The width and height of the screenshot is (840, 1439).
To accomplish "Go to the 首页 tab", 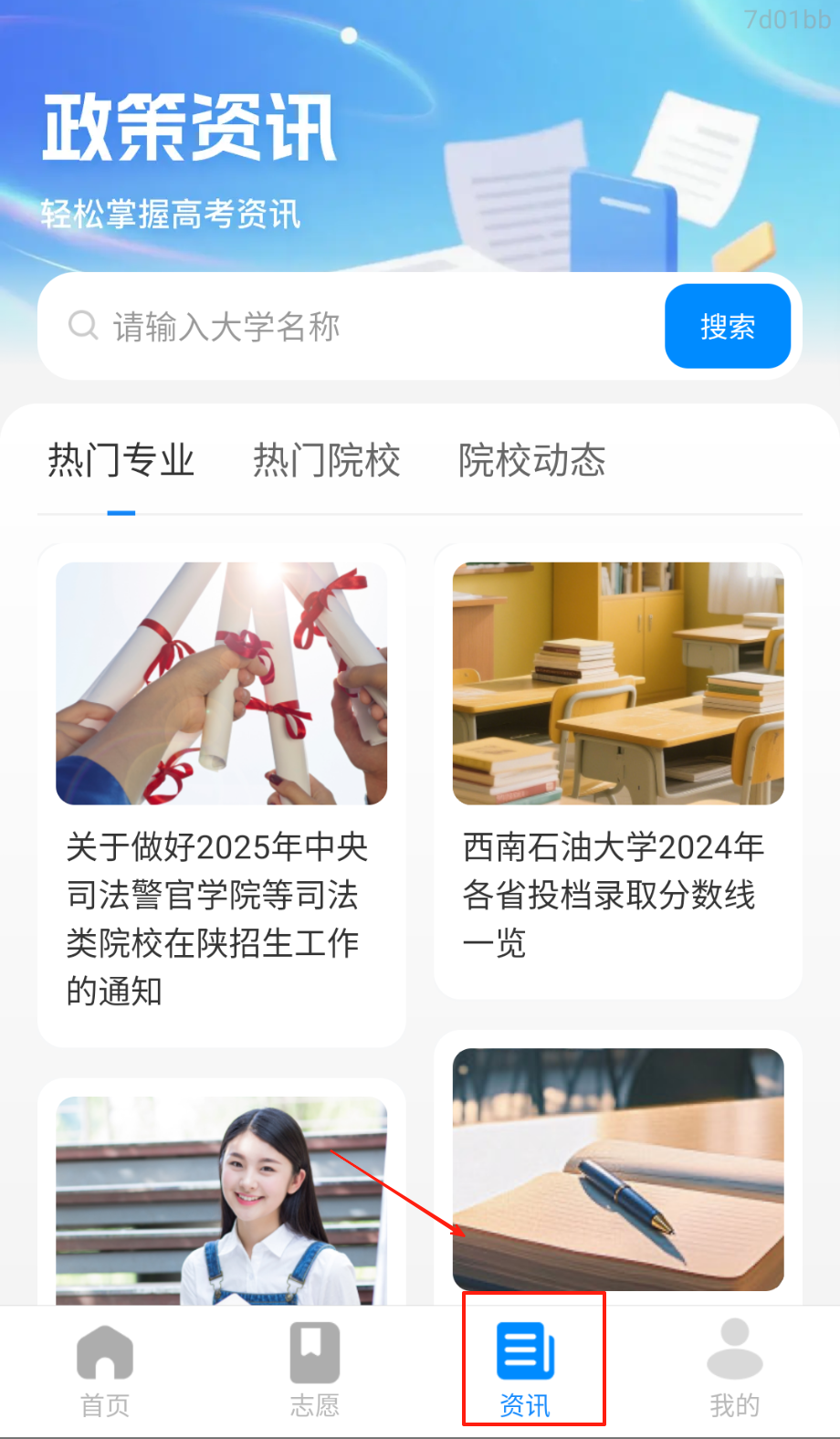I will pyautogui.click(x=105, y=1370).
